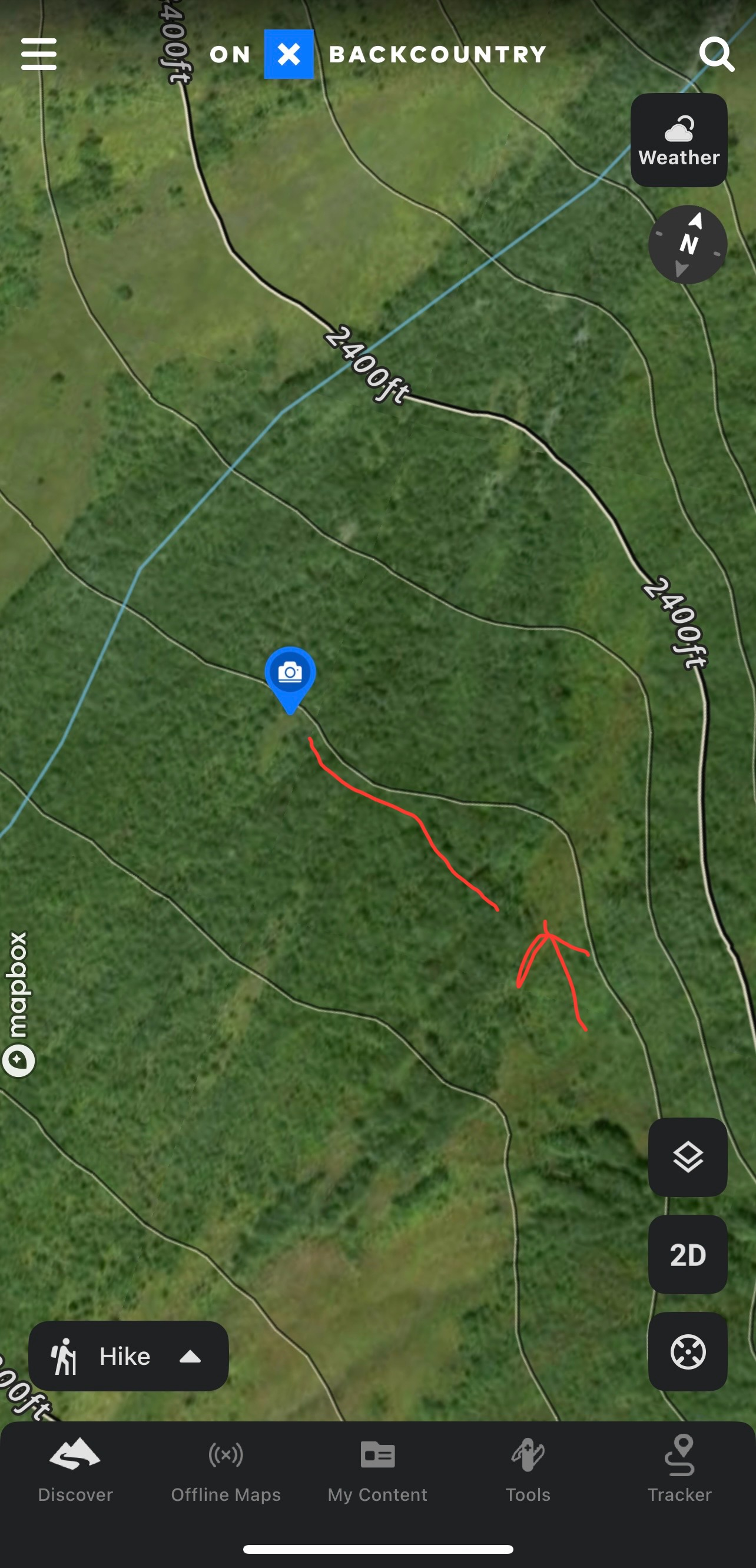
Task: Open the hamburger menu
Action: coord(38,54)
